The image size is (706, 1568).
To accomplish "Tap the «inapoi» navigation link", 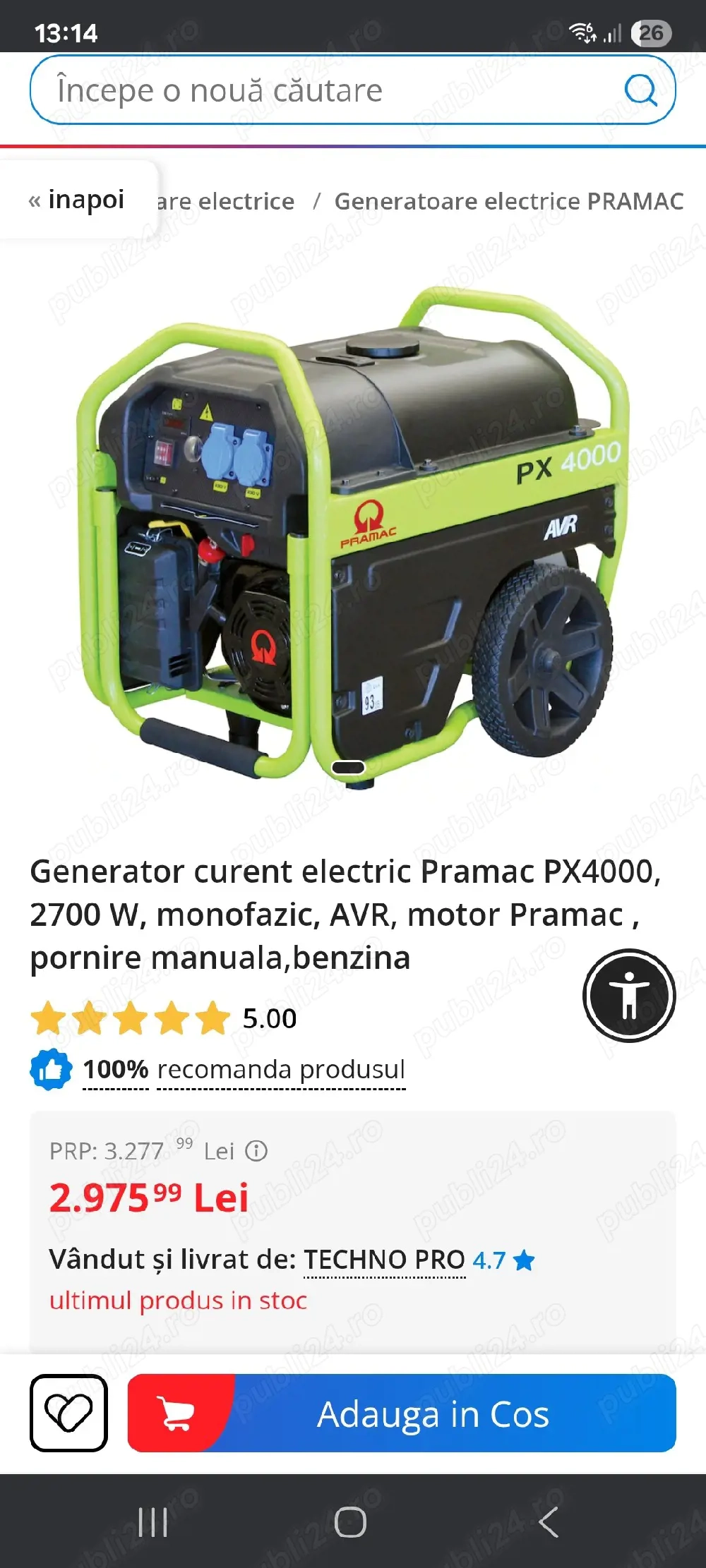I will (78, 198).
